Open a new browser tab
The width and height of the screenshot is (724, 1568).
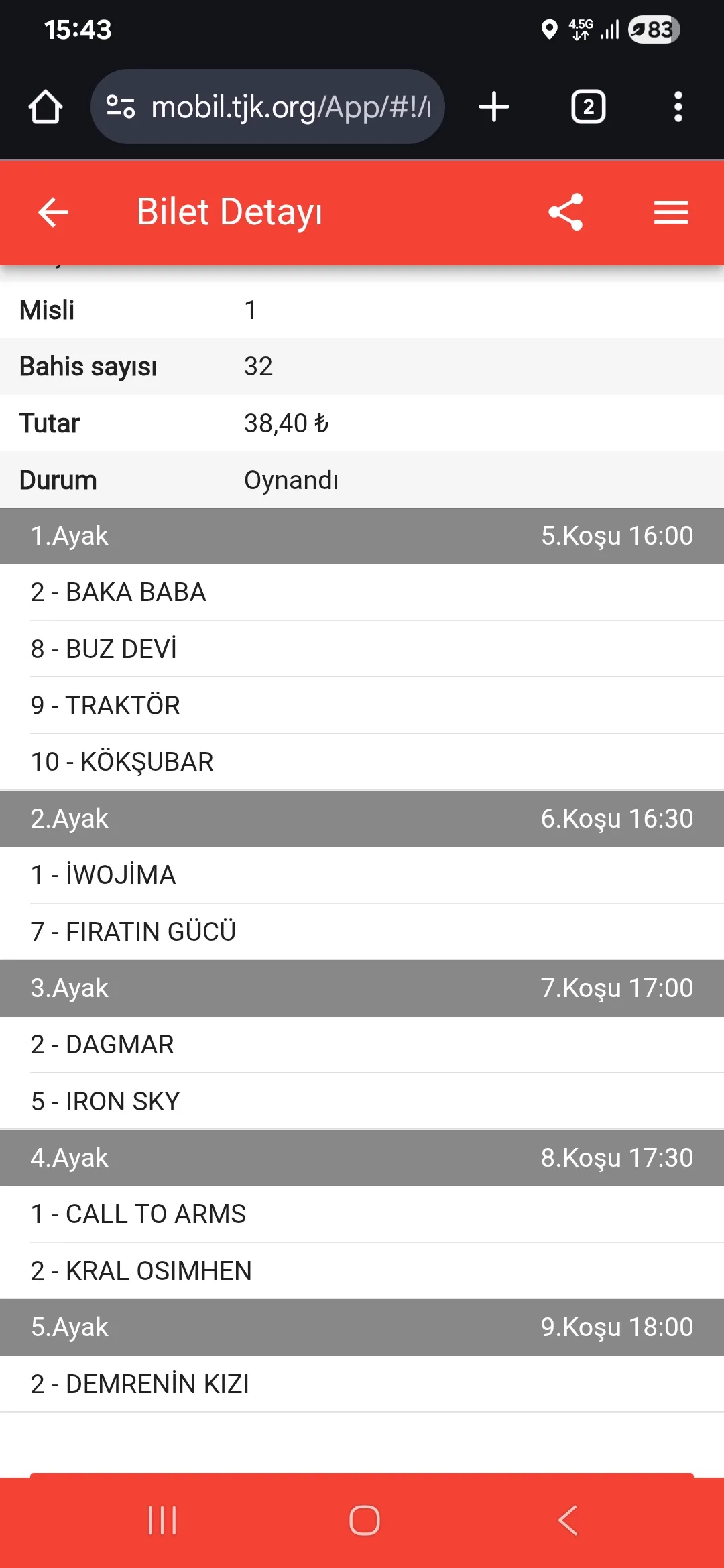click(494, 107)
